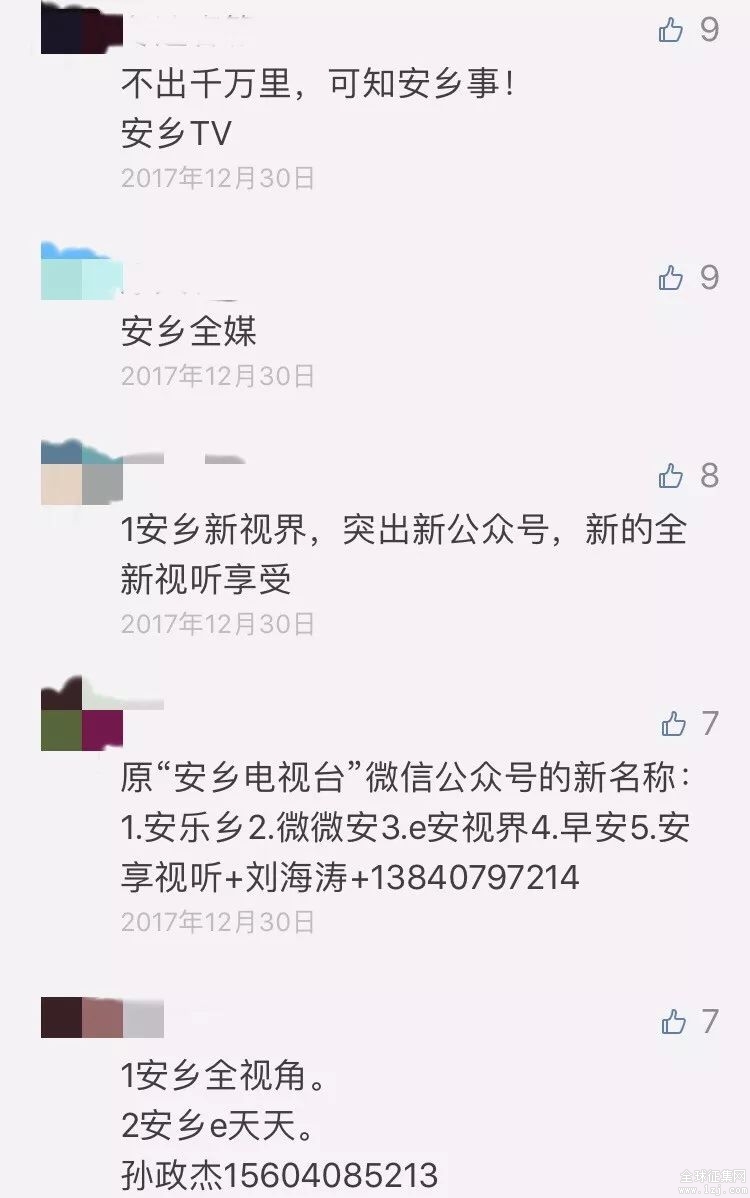
Task: Like the 安乡全媒 comment
Action: click(x=671, y=278)
